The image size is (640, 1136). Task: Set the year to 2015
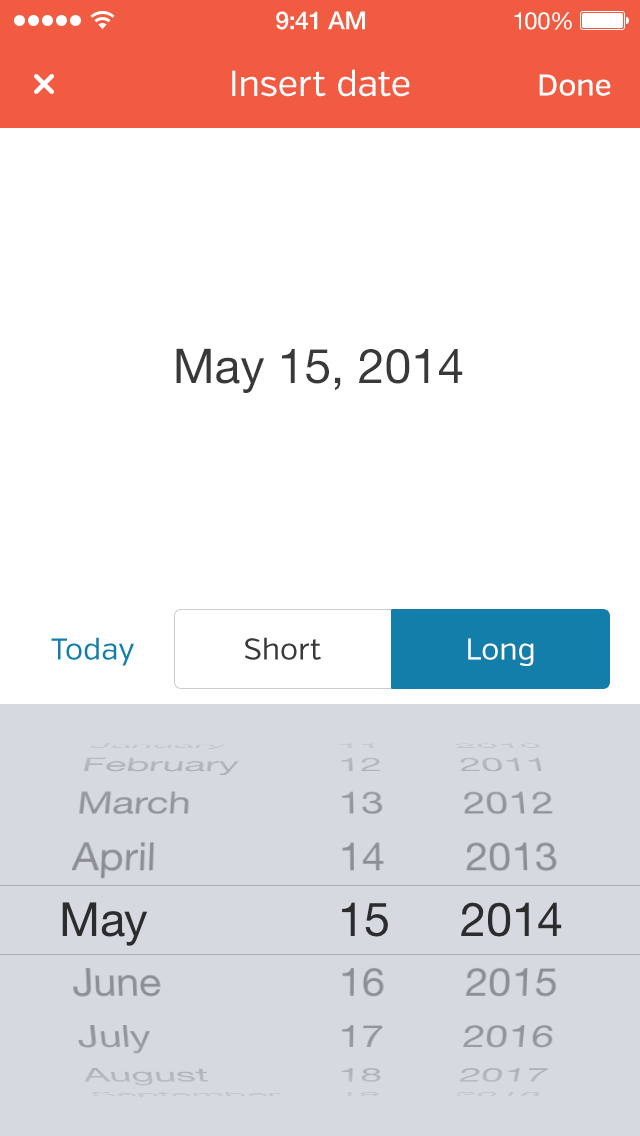[x=510, y=983]
